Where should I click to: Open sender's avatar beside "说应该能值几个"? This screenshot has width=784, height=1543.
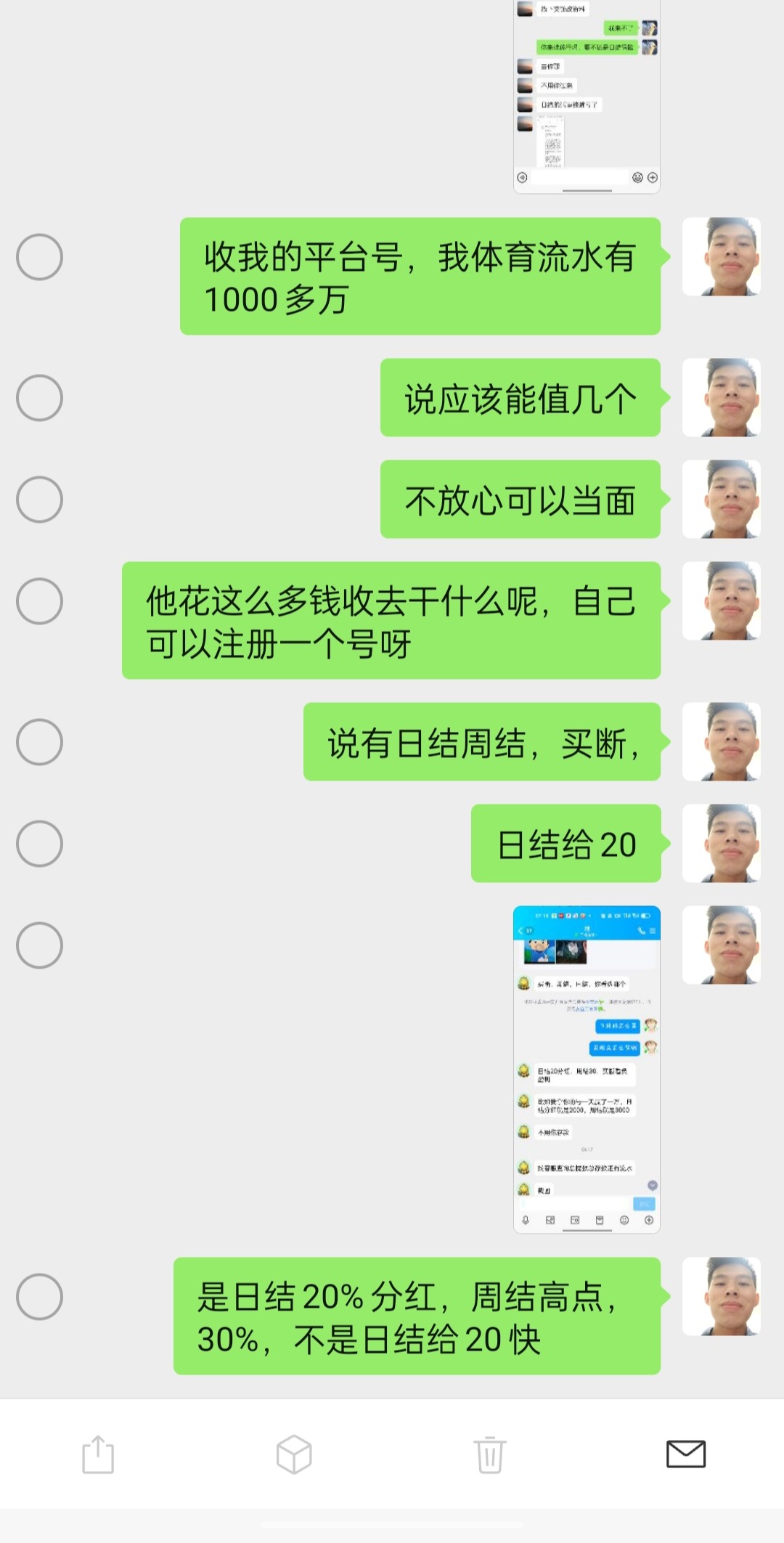tap(722, 398)
